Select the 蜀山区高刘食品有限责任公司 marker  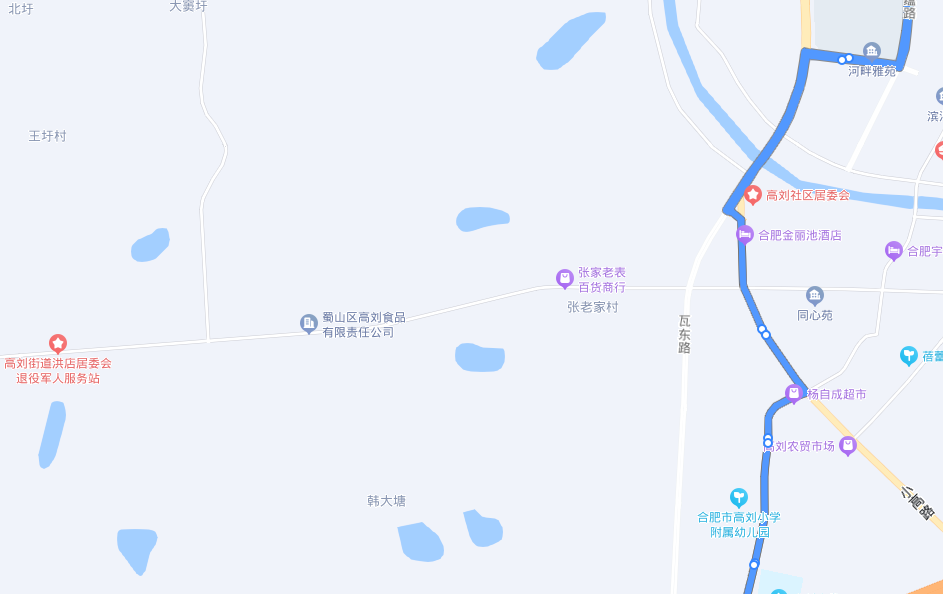[x=309, y=323]
